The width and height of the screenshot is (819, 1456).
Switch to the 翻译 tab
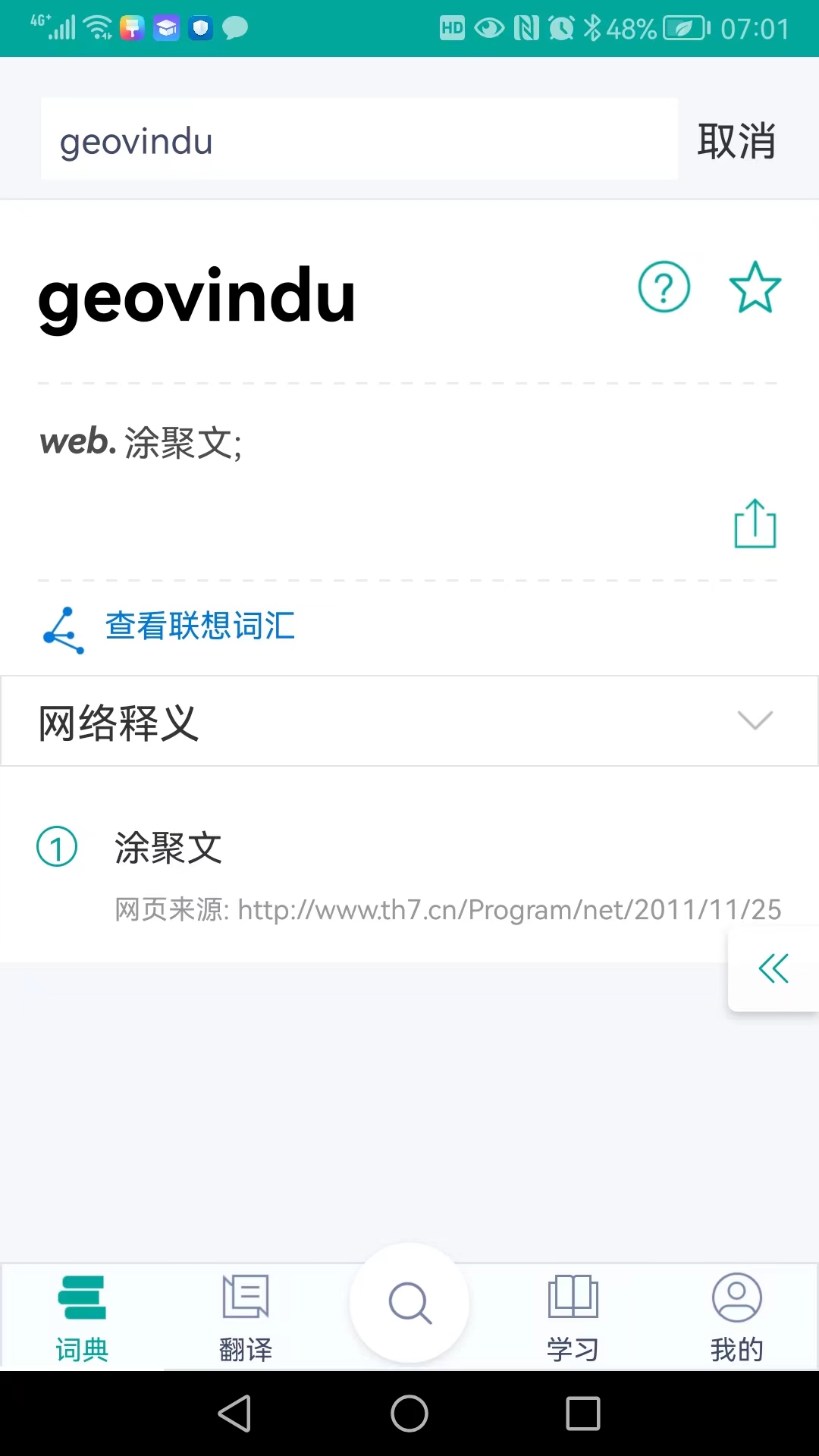[246, 1317]
